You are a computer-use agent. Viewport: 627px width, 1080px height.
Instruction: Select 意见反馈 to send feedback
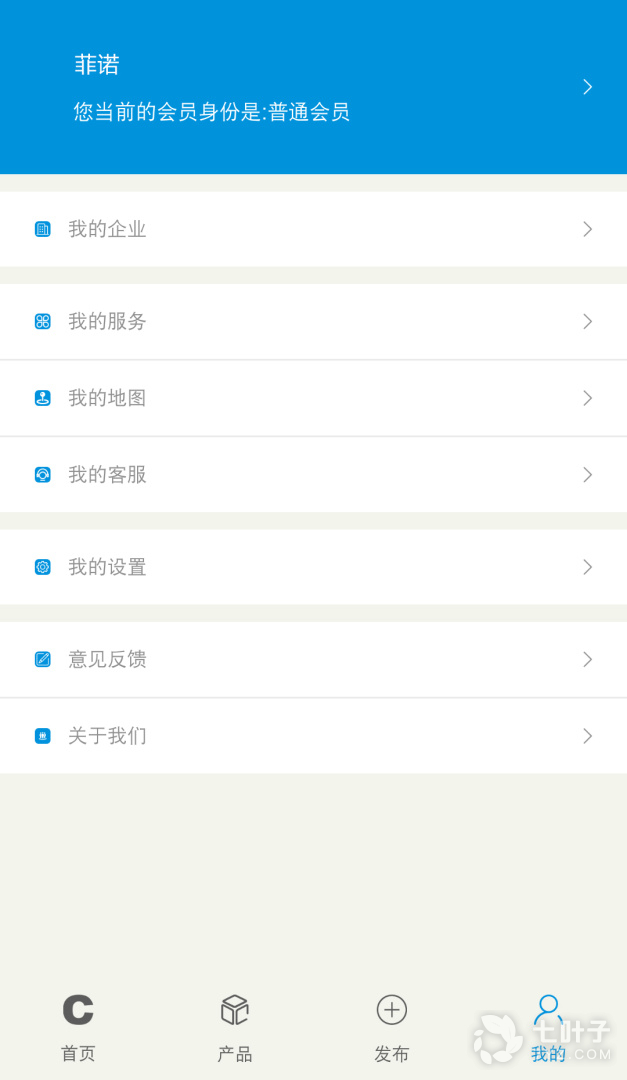tap(314, 659)
